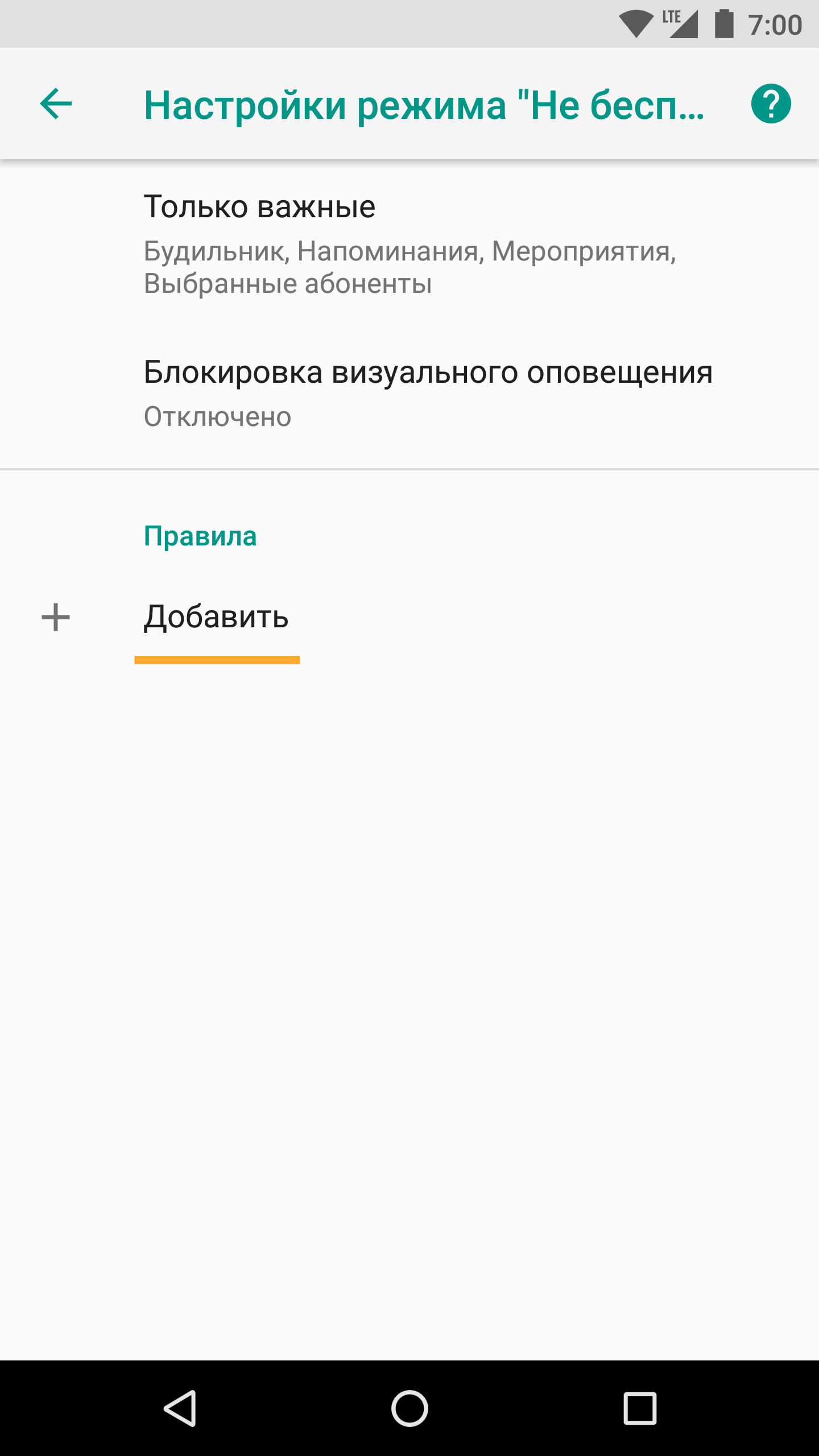Open the Только важные settings
The image size is (819, 1456).
pos(409,243)
